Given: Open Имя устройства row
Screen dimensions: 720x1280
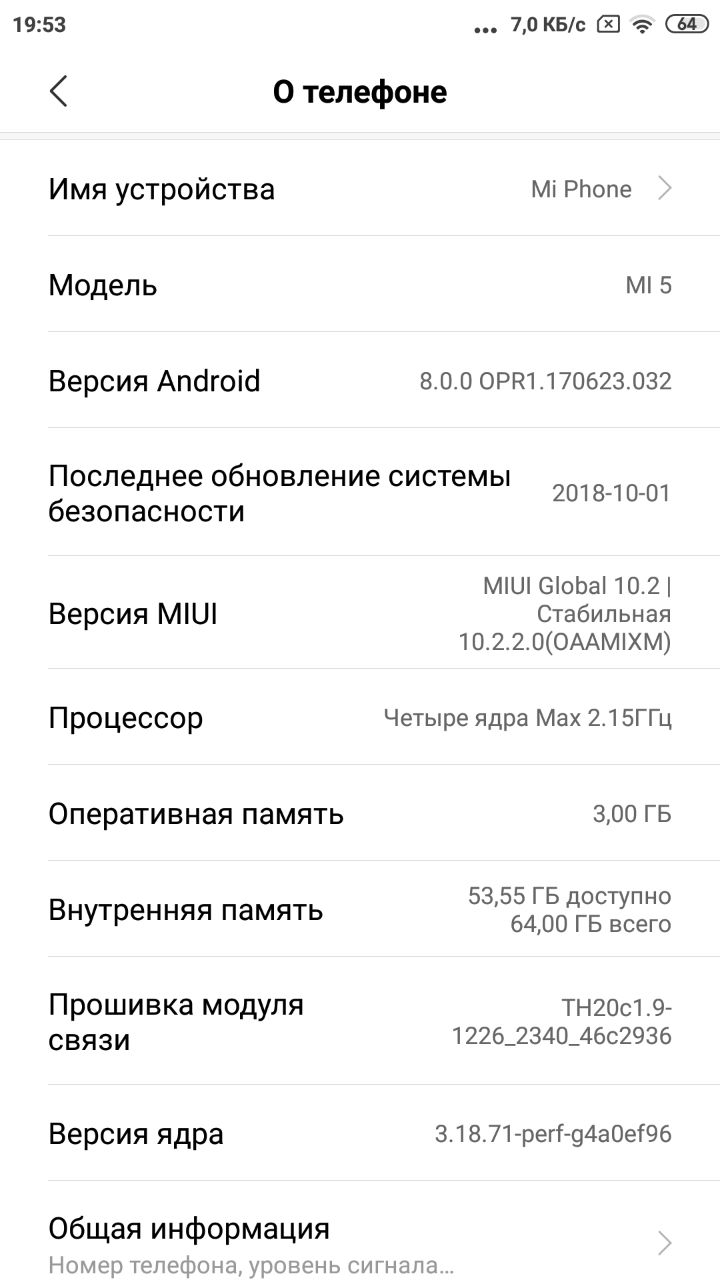Looking at the screenshot, I should click(360, 189).
